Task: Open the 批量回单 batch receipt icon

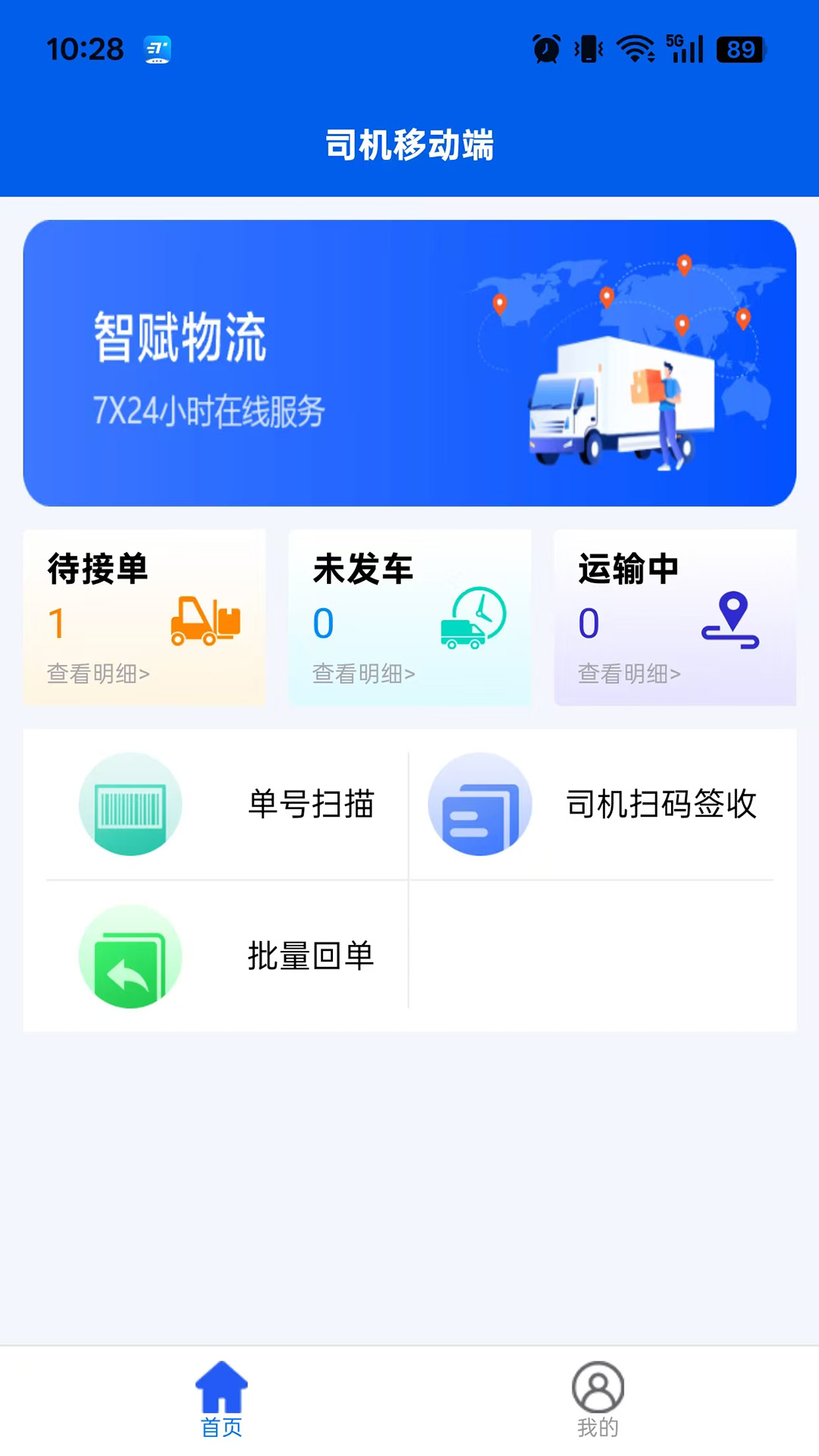Action: (130, 957)
